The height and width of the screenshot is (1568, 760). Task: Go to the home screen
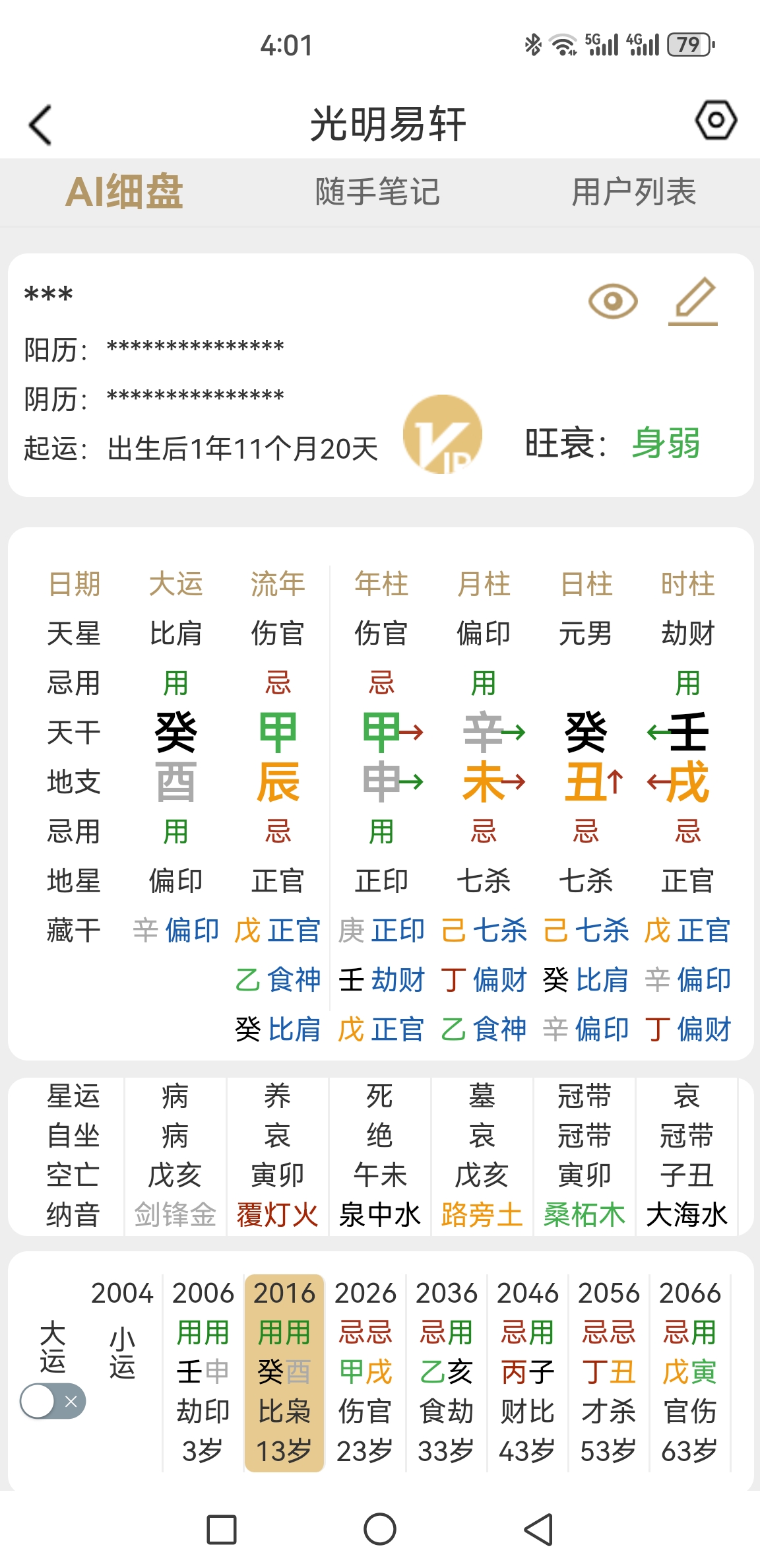(x=380, y=1530)
